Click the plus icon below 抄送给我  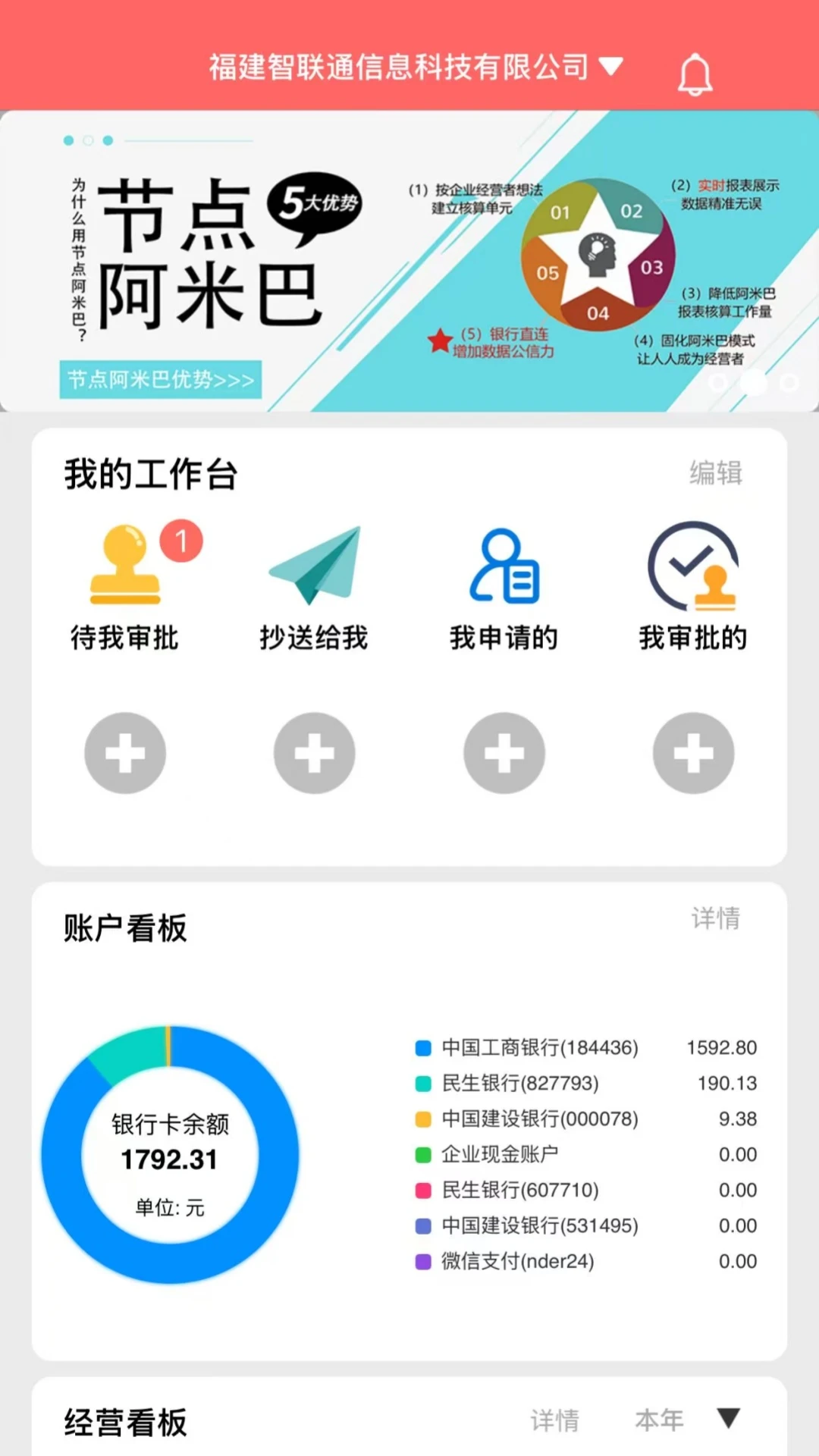(315, 752)
